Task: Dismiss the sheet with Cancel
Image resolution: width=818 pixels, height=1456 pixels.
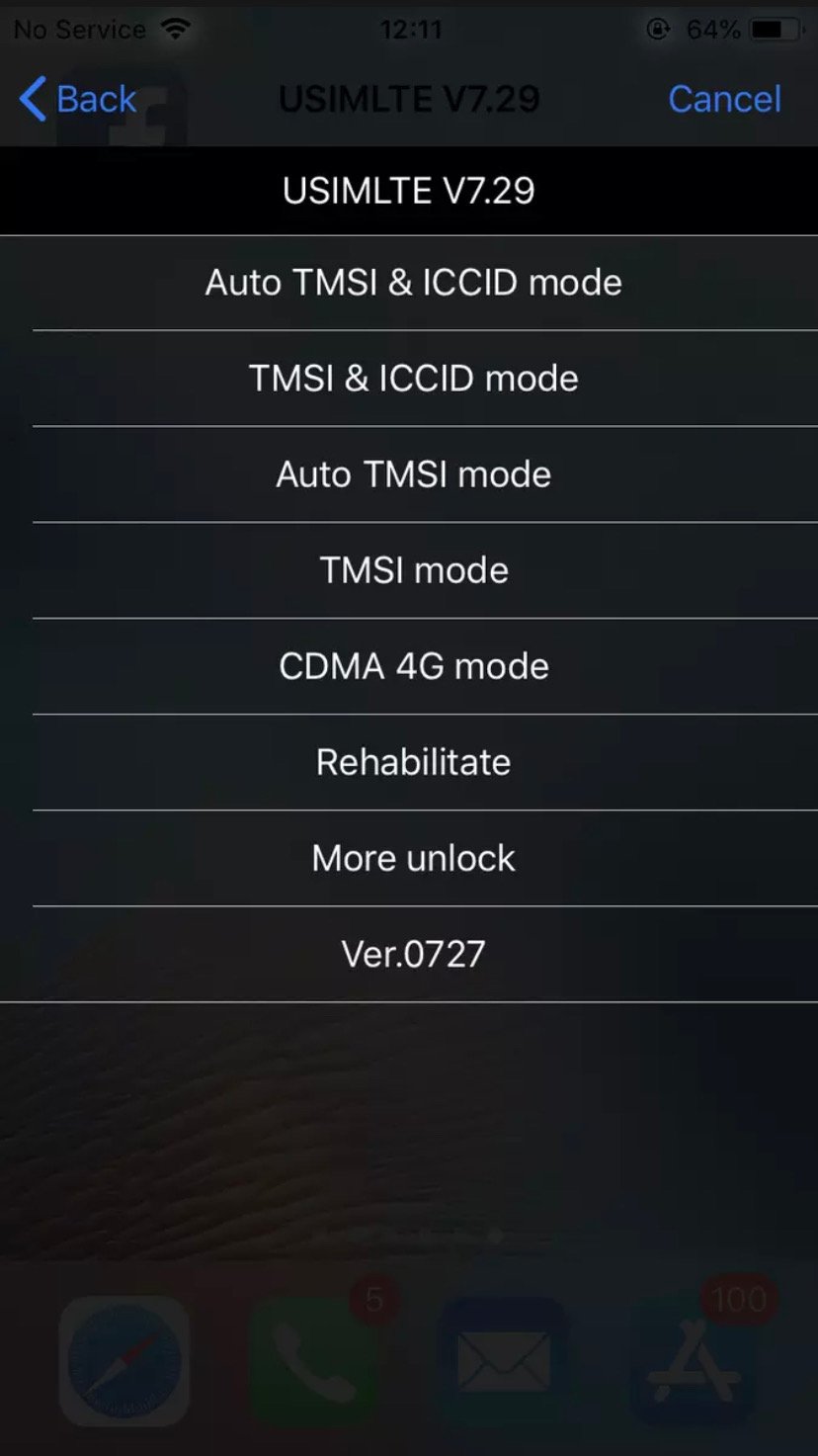Action: tap(724, 99)
